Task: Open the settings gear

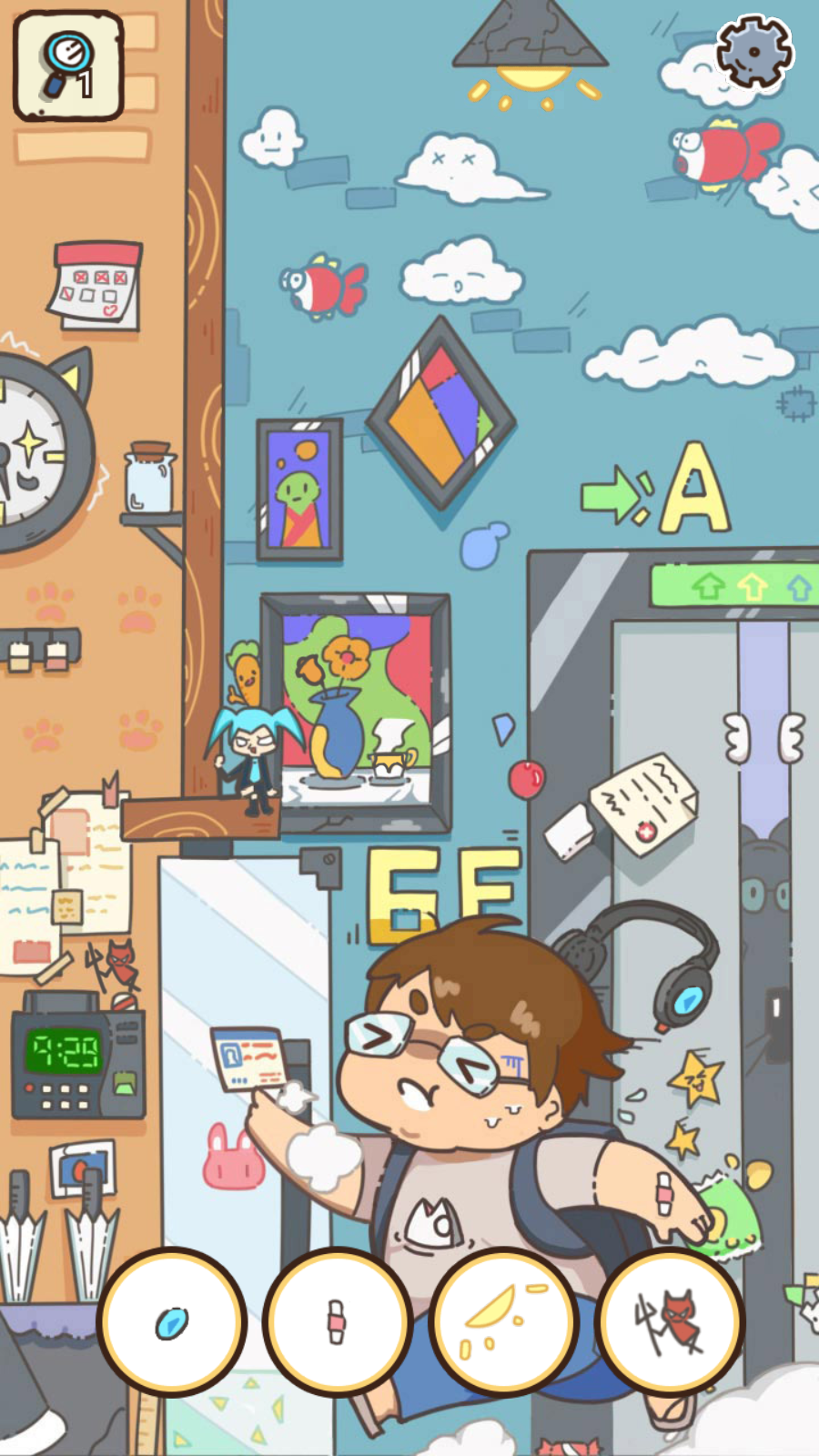Action: pos(753,52)
